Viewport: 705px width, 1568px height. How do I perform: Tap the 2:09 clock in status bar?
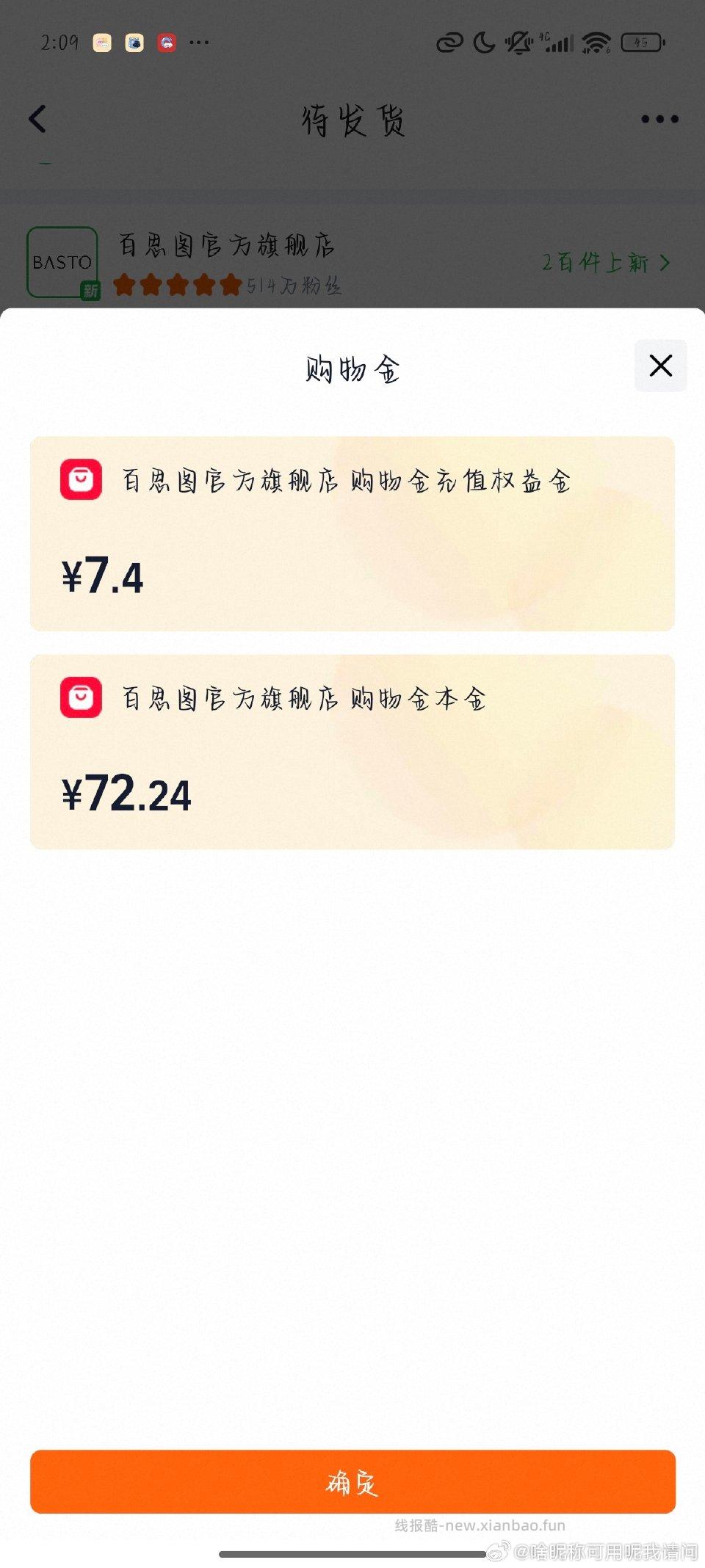pos(61,43)
